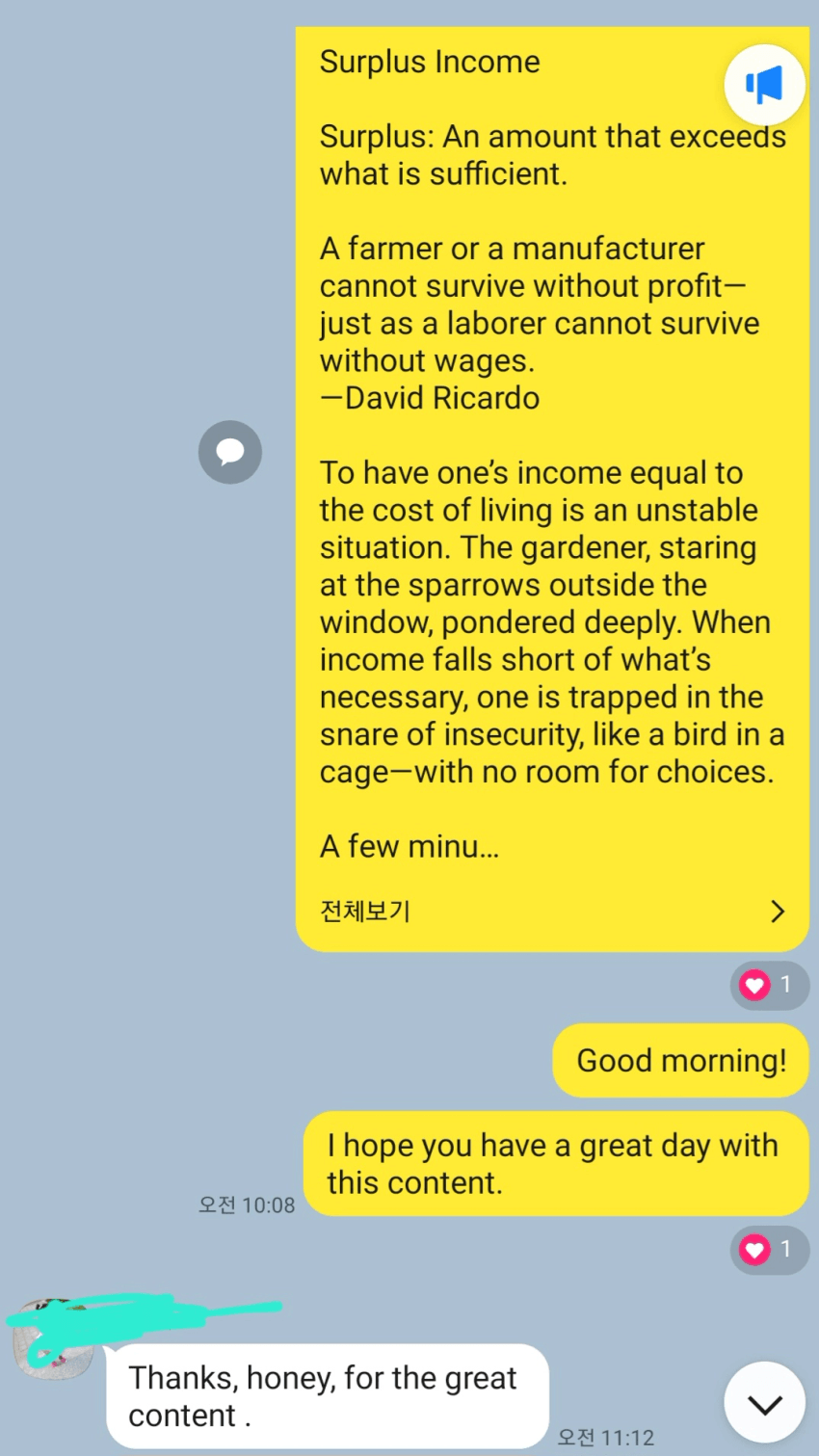Tap the reply bubble beside the long message

click(230, 452)
